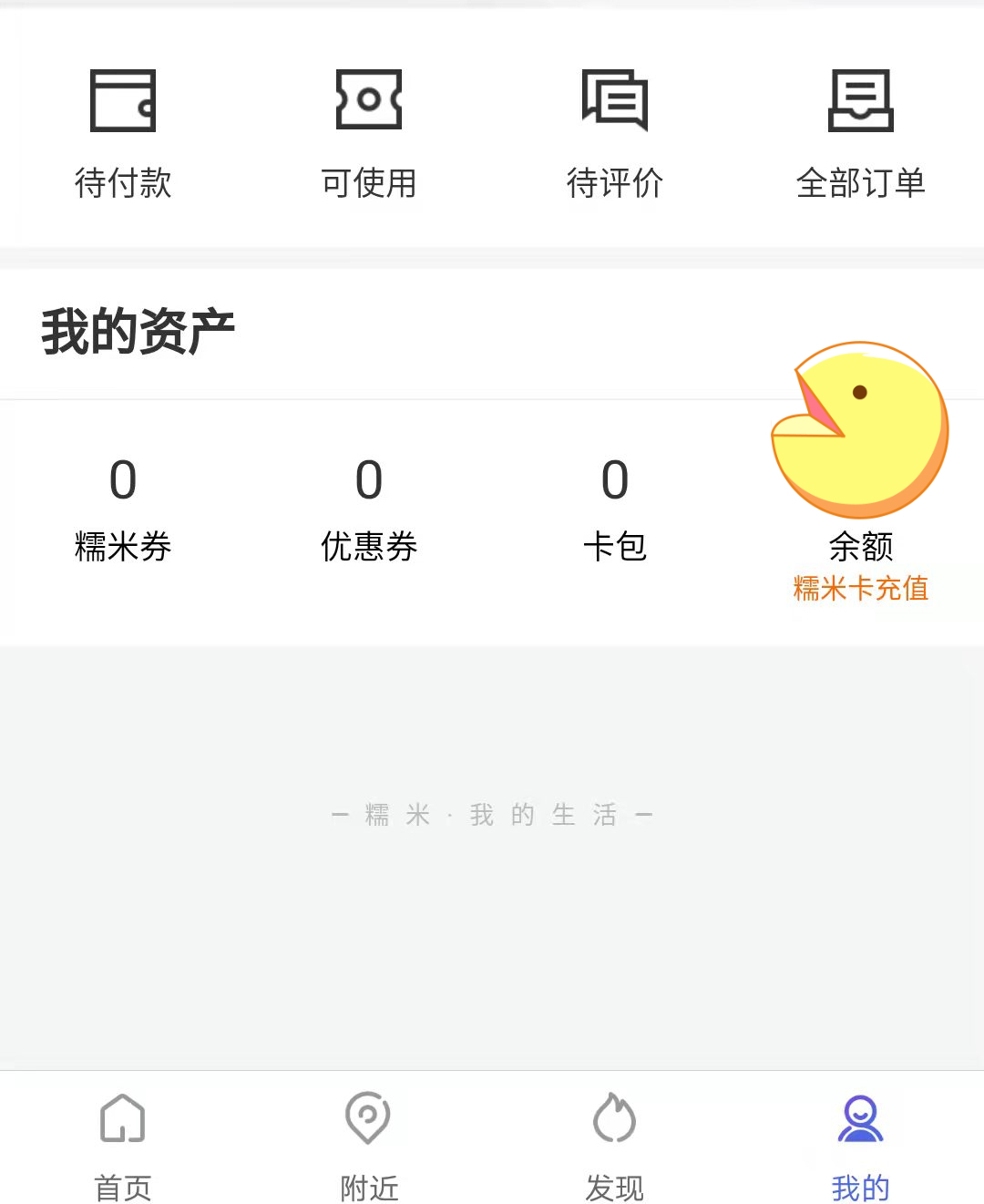Click the ticket icon for usable coupons
984x1204 pixels.
(x=369, y=100)
